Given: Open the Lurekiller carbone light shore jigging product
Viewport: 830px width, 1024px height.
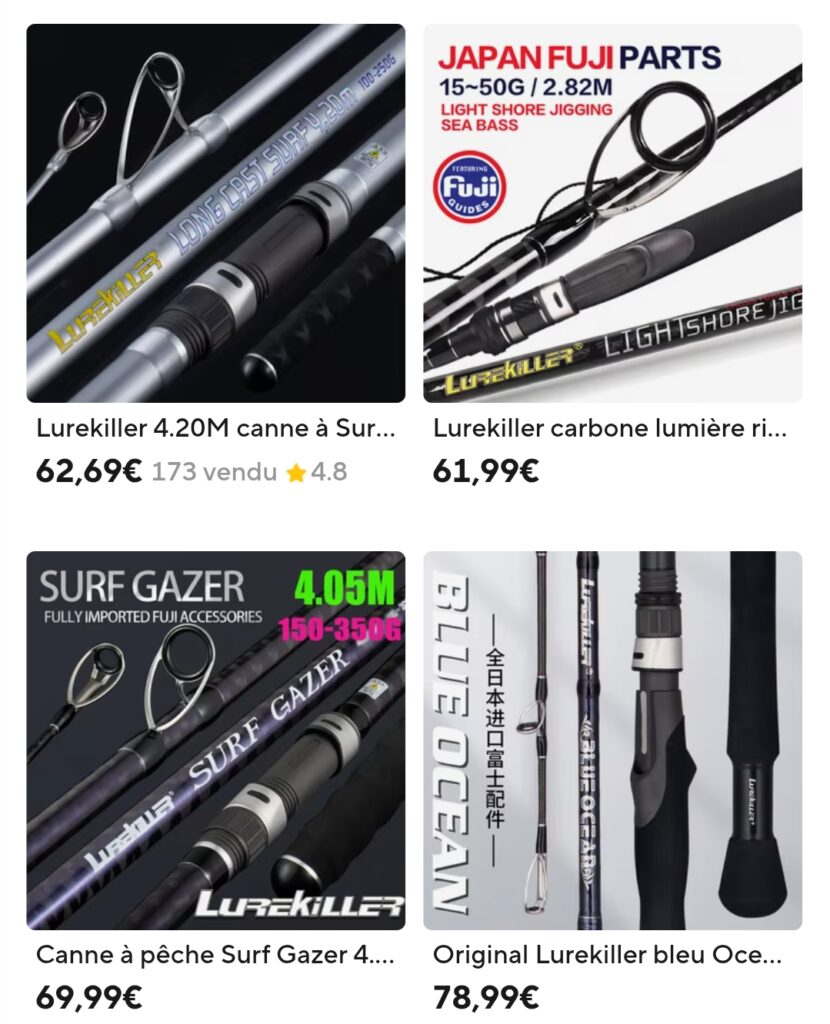Looking at the screenshot, I should click(x=612, y=213).
